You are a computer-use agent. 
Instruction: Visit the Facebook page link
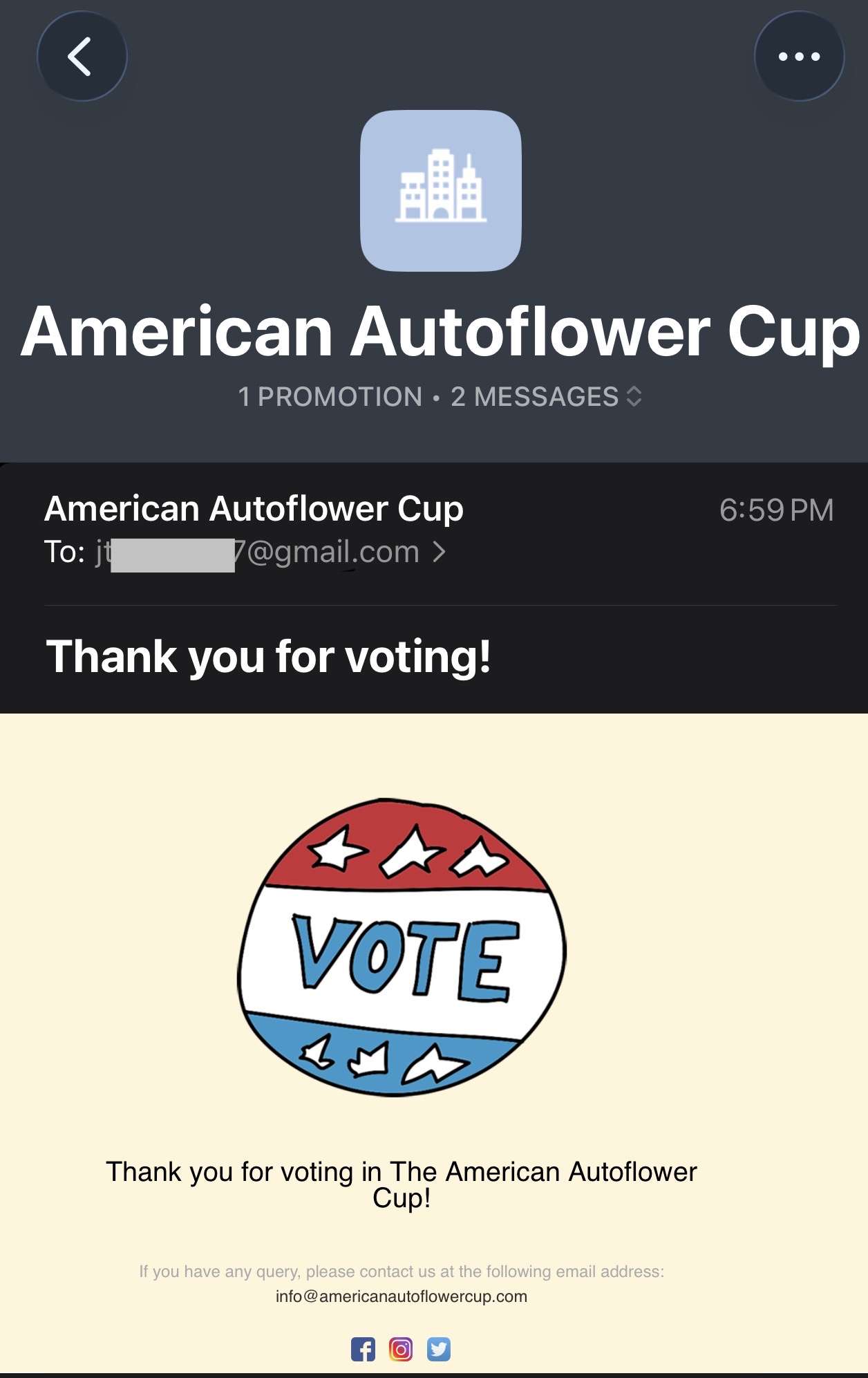(x=363, y=1349)
